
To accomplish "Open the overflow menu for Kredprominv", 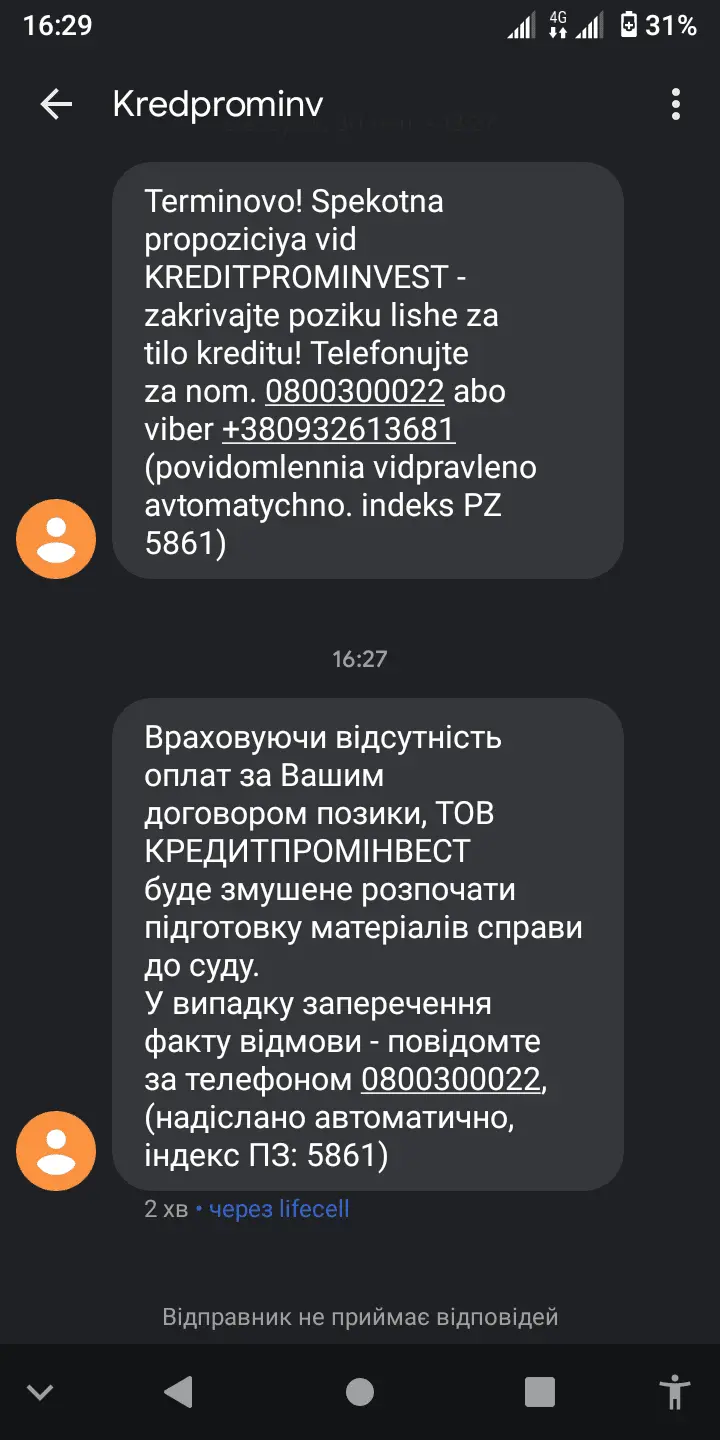I will [676, 104].
